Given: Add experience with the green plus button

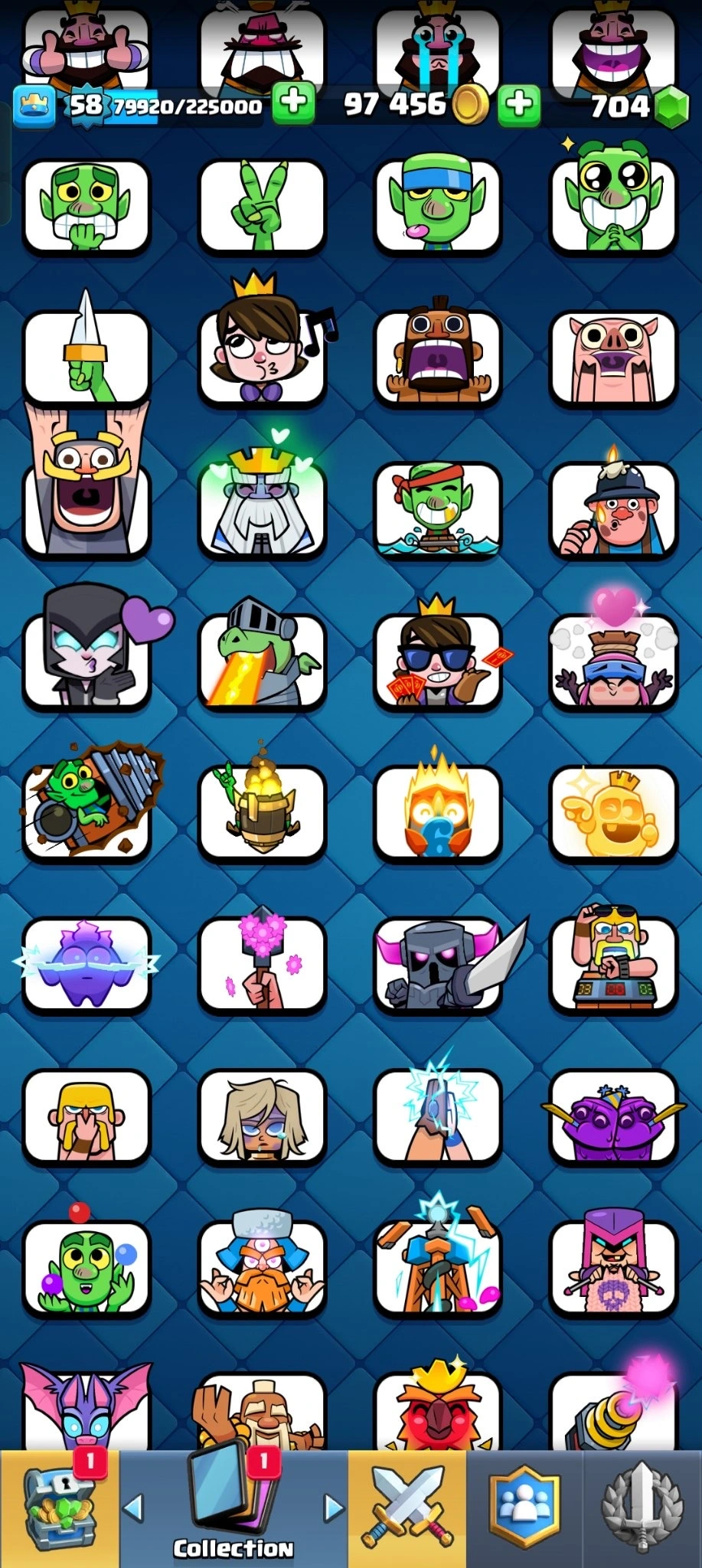Looking at the screenshot, I should click(293, 103).
